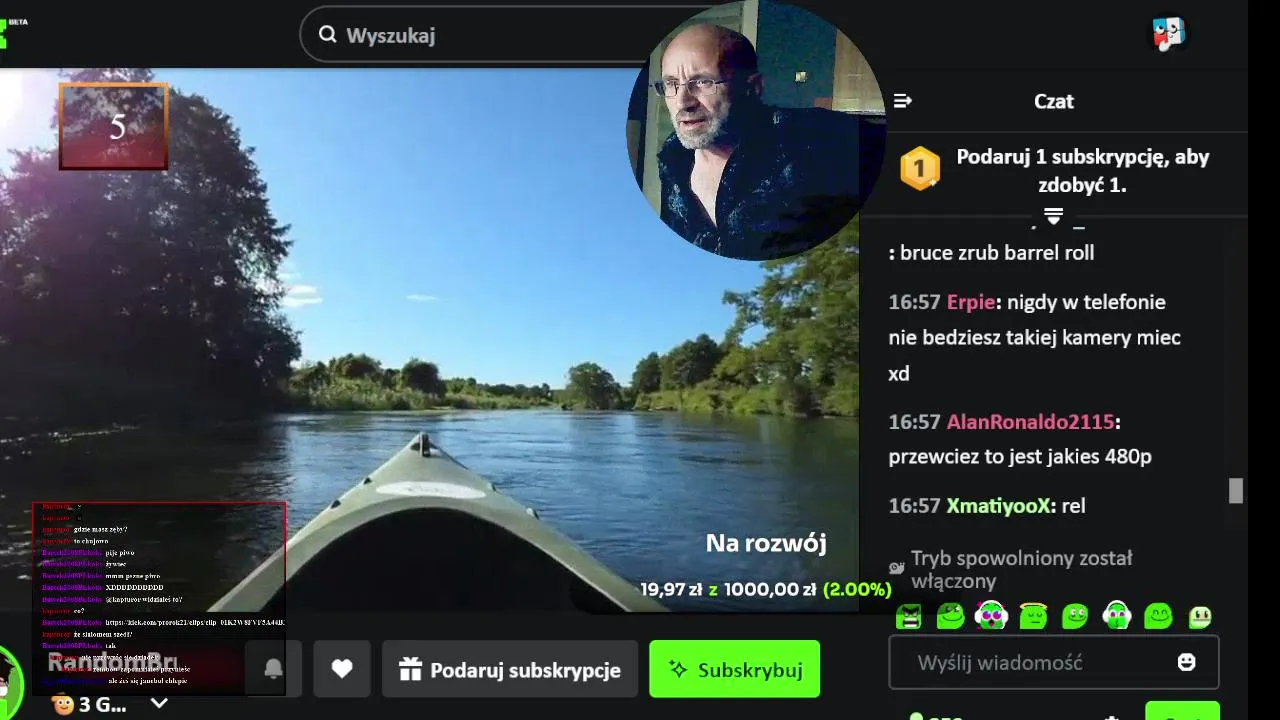
Task: Tap the Podaruj subskrypcje button
Action: coord(510,669)
